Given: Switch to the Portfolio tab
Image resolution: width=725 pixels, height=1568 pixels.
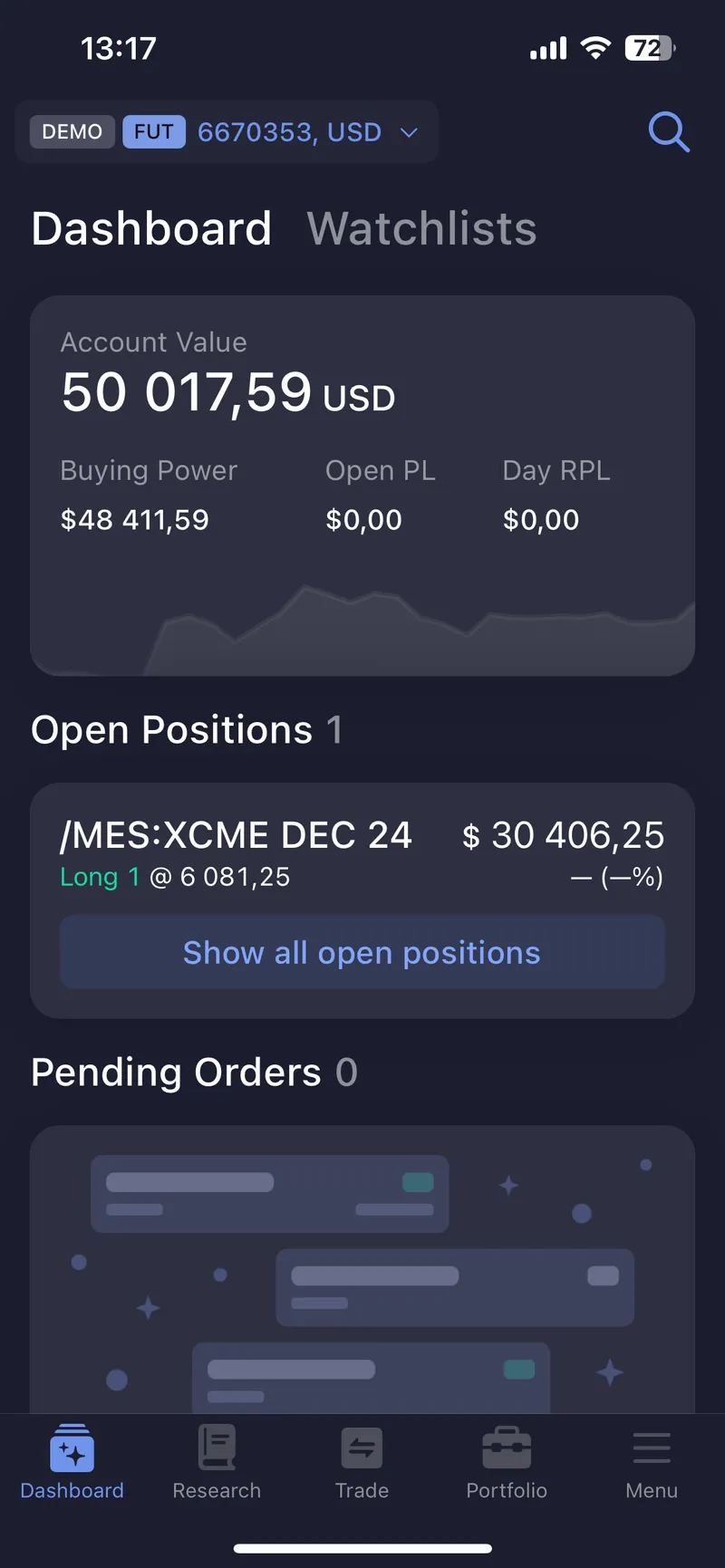Looking at the screenshot, I should [x=507, y=1460].
